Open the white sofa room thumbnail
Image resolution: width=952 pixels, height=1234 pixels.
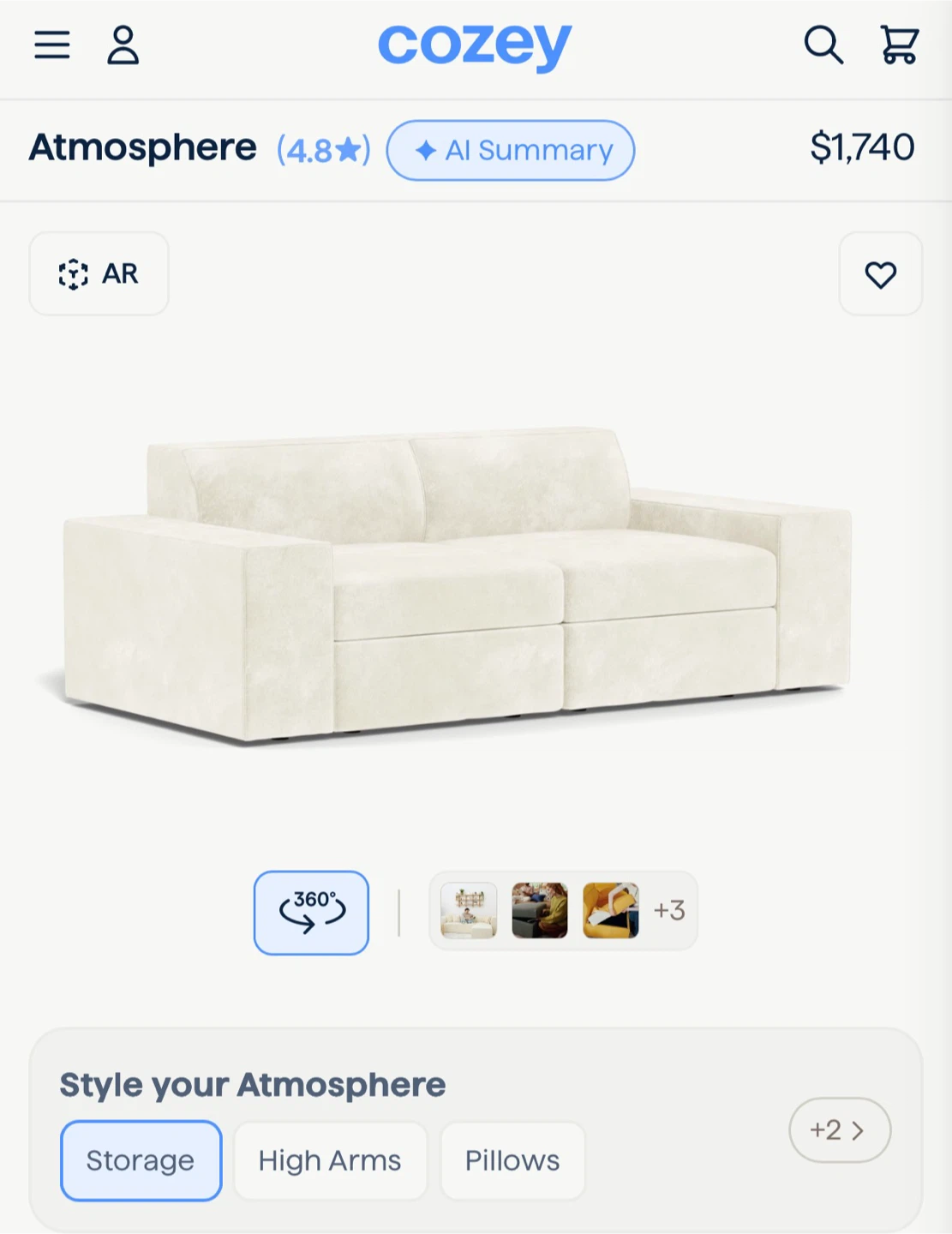(x=469, y=911)
